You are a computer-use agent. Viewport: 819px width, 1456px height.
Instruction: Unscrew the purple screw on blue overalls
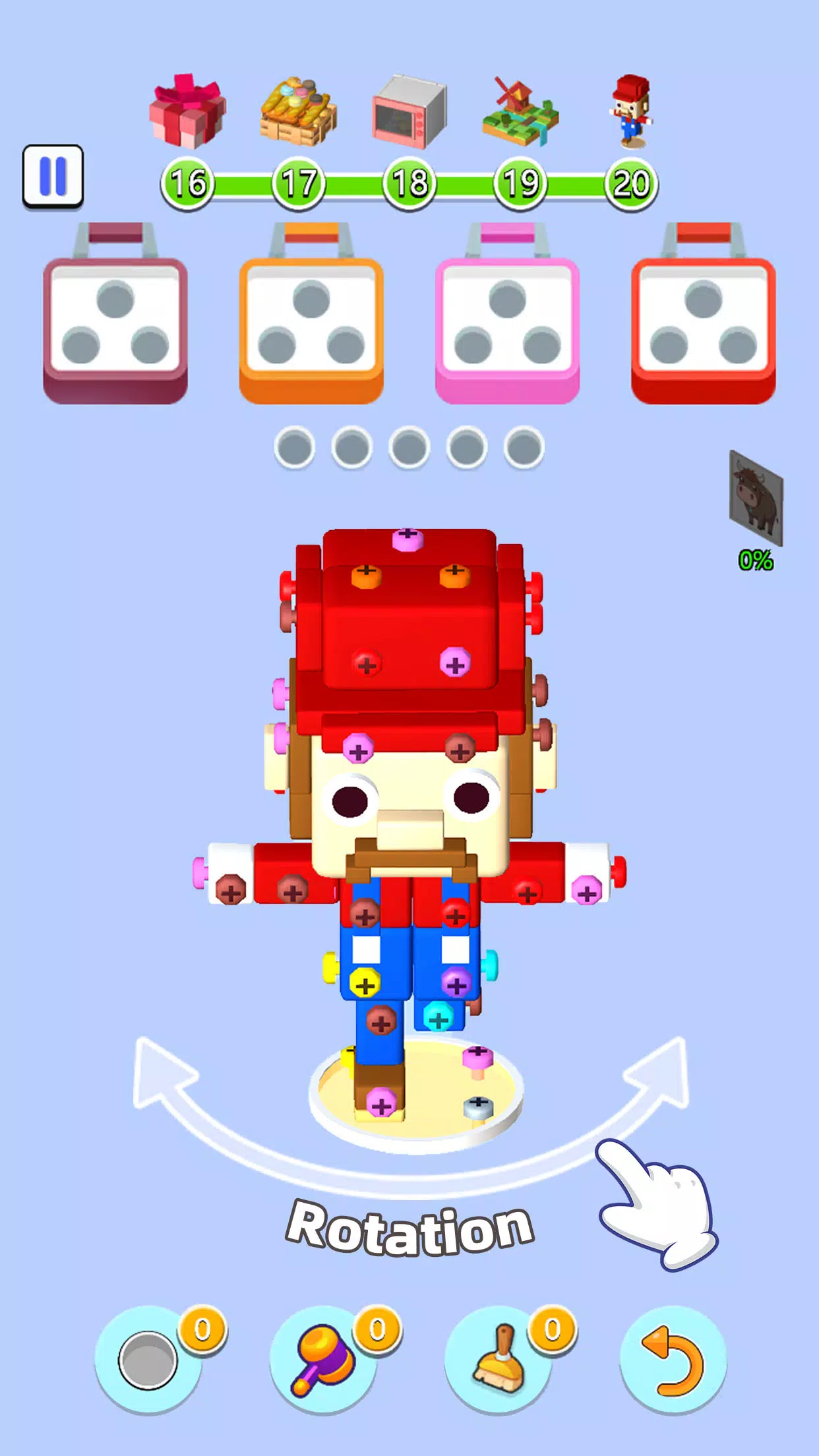456,985
